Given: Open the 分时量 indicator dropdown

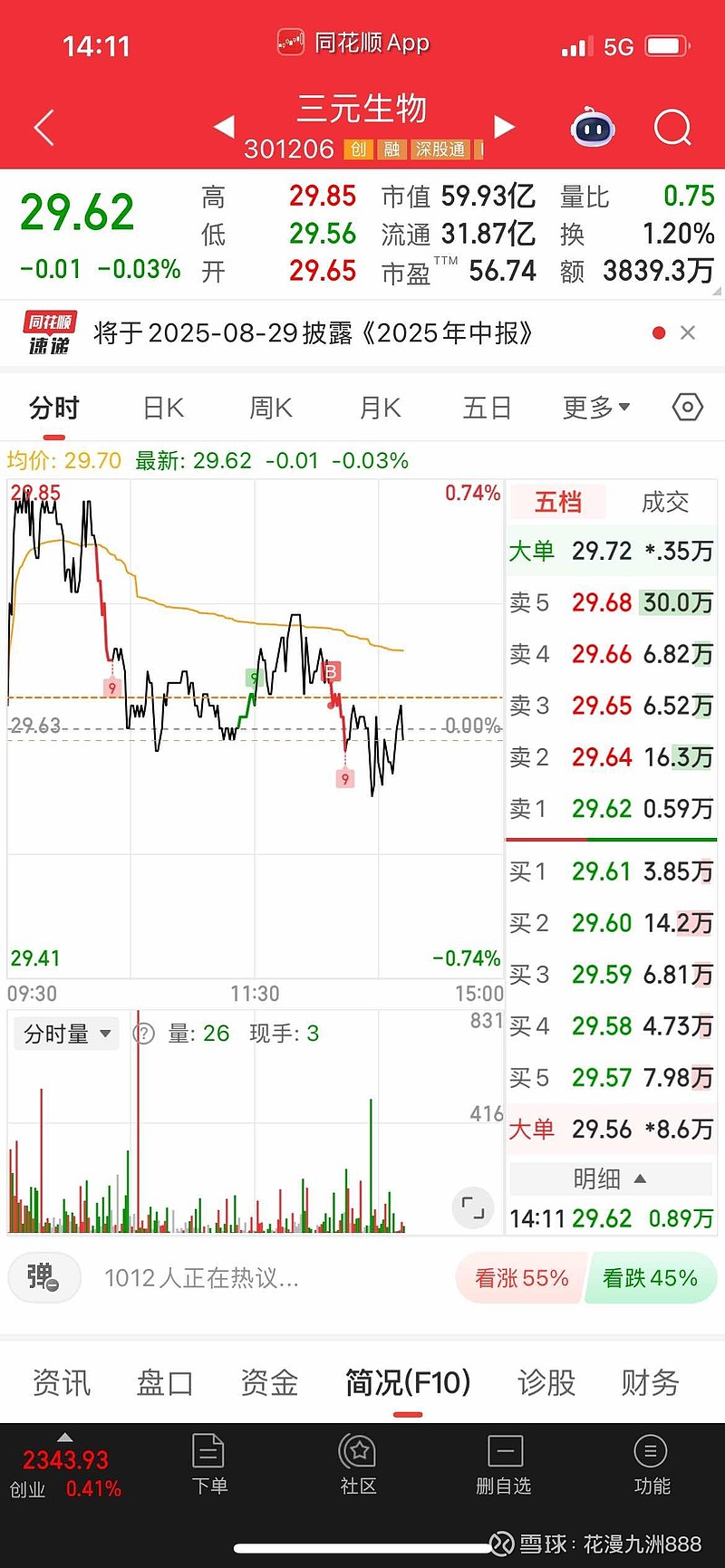Looking at the screenshot, I should (x=66, y=1034).
